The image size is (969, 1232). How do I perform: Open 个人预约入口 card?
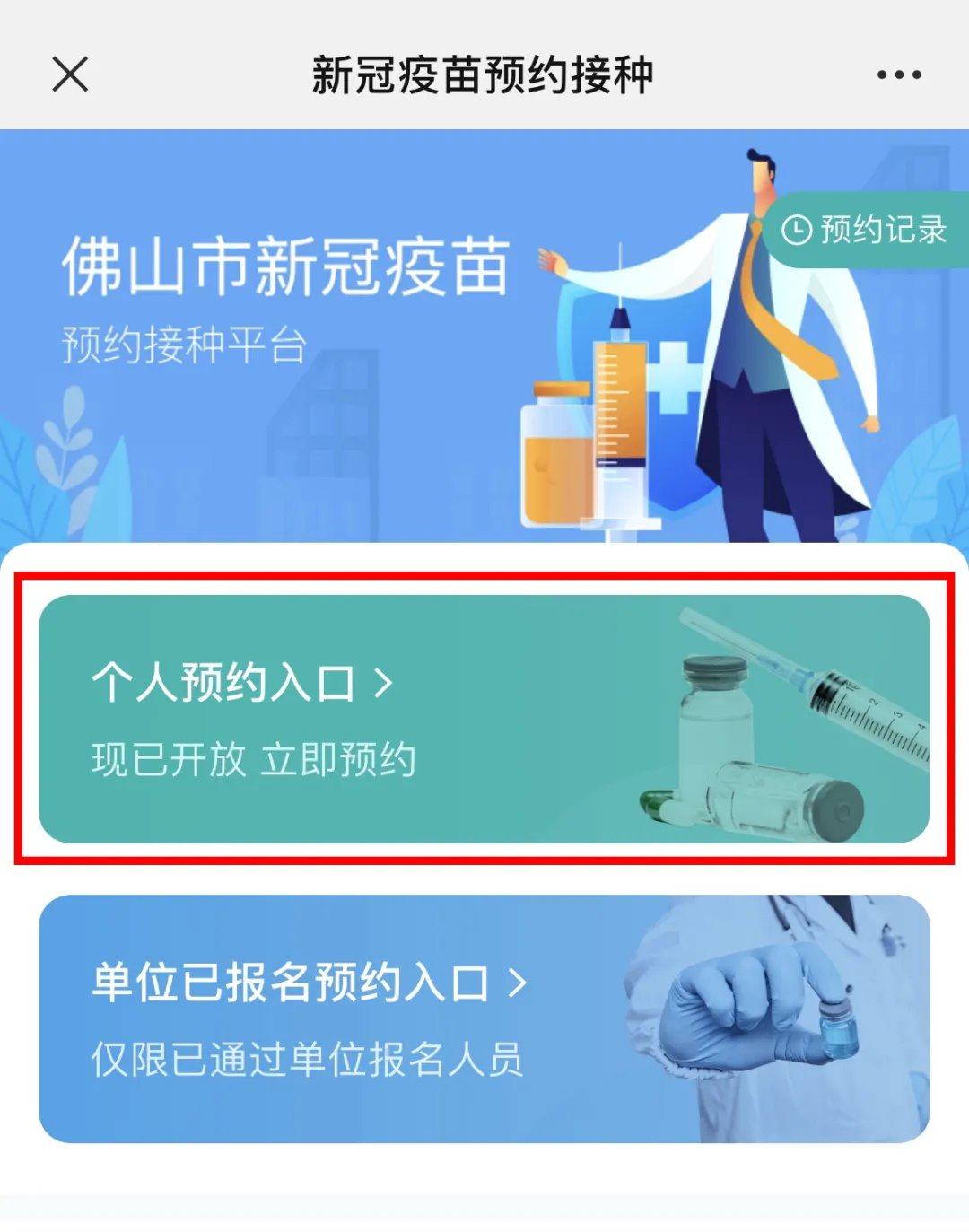(484, 719)
